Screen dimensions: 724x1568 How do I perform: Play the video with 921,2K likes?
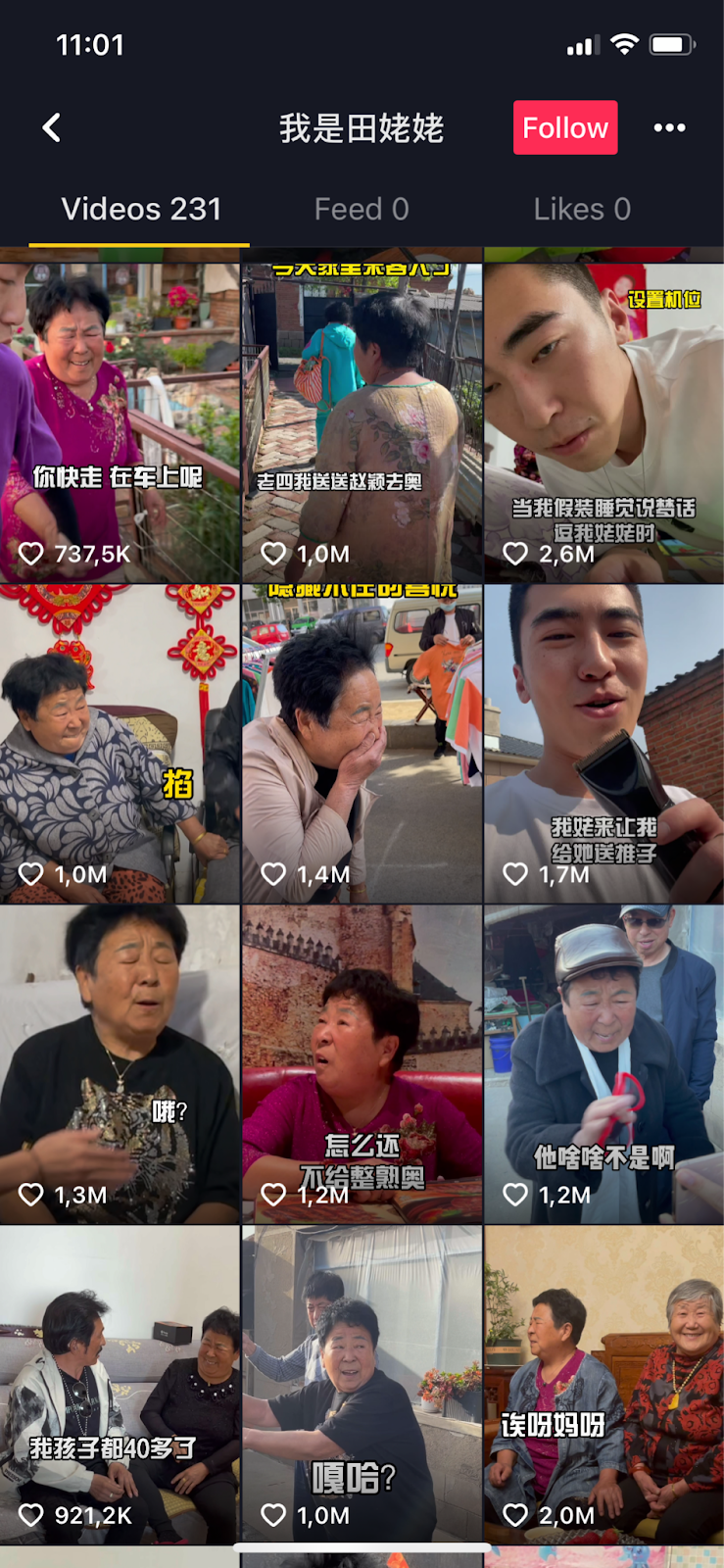point(120,1384)
